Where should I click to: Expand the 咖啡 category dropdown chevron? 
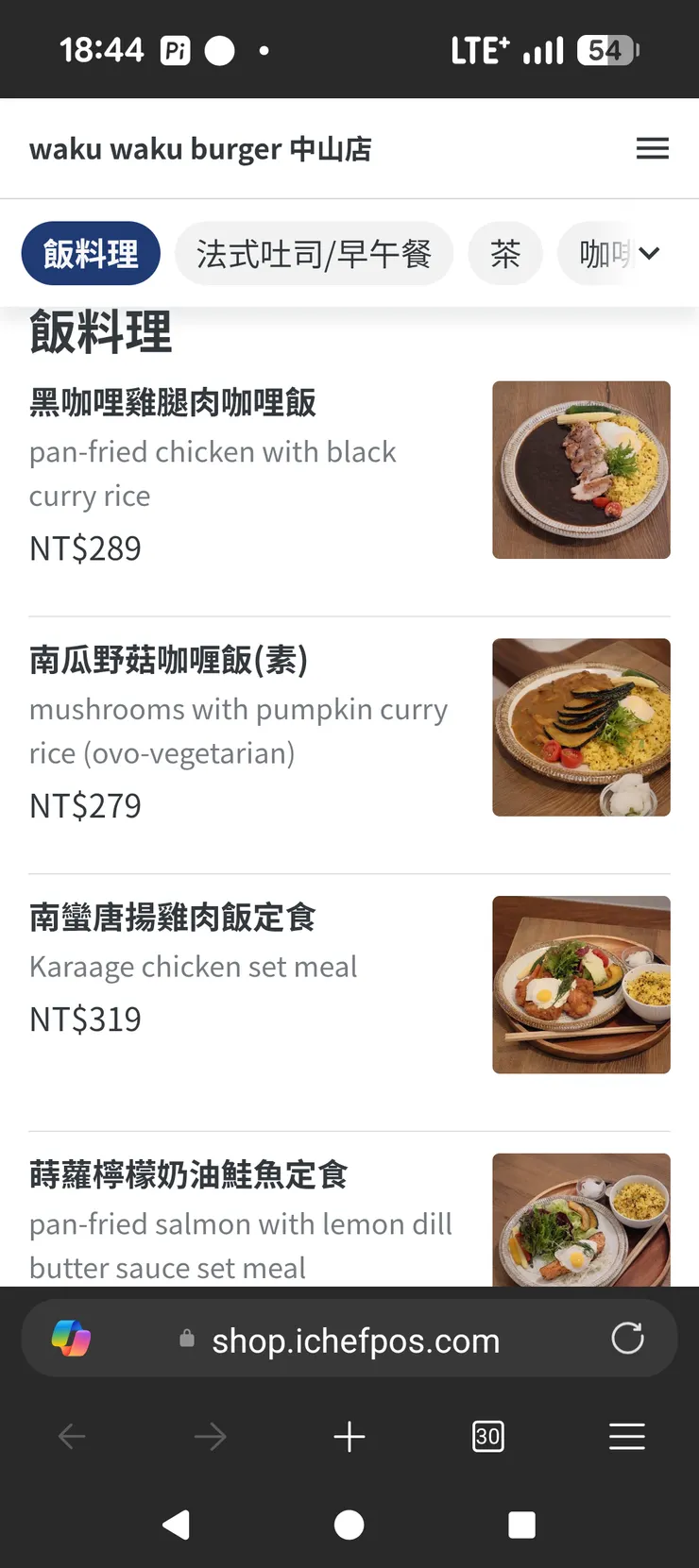[x=649, y=253]
